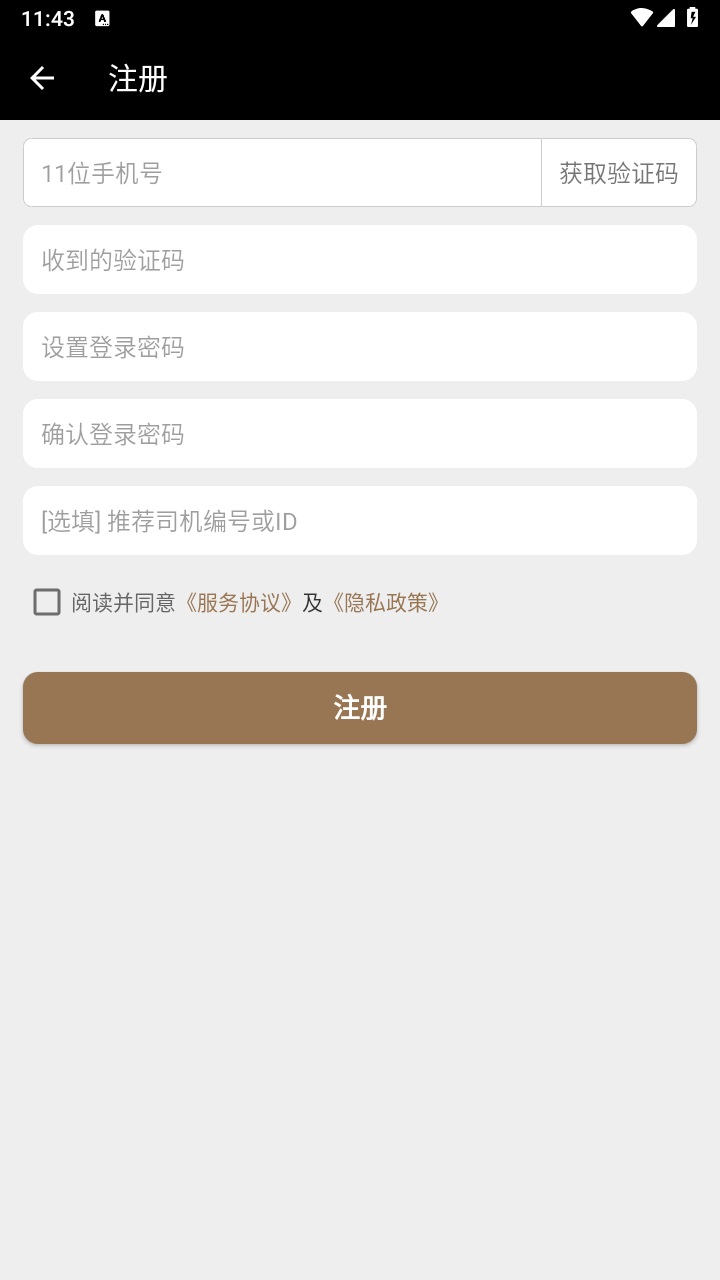
Task: Tap the optional 推荐司机编号或ID referral field
Action: coord(359,520)
